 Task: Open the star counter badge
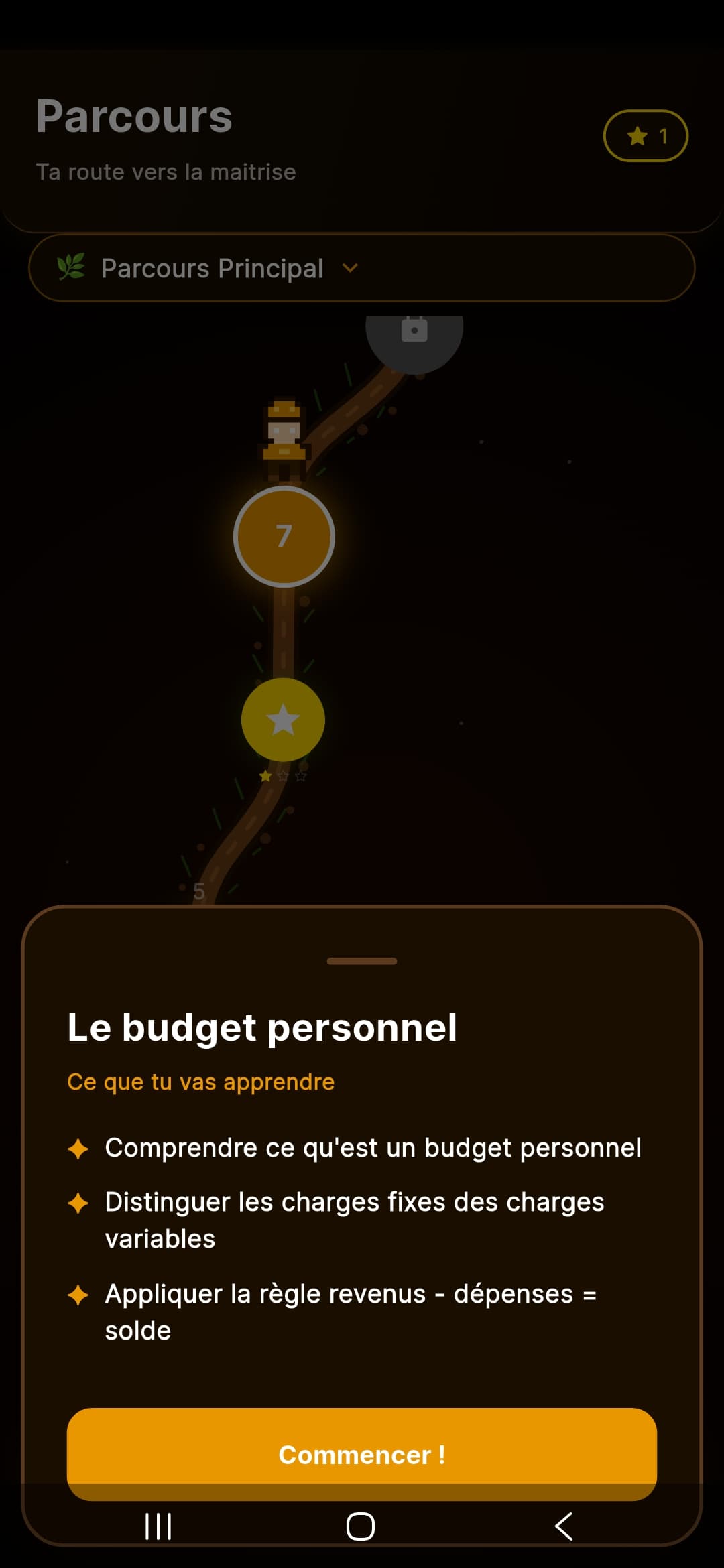645,135
